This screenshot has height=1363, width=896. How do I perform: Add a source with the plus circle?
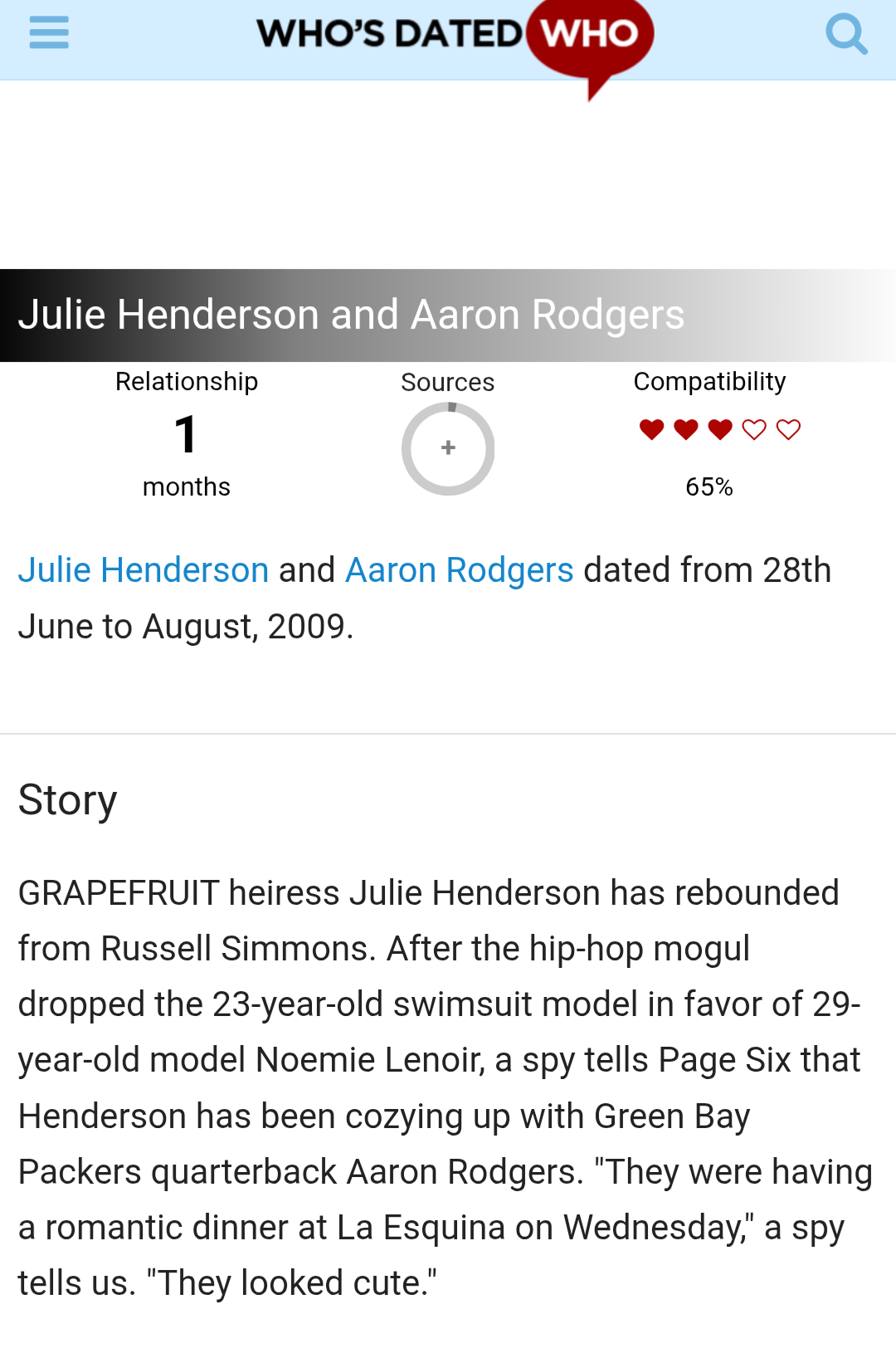pyautogui.click(x=448, y=448)
